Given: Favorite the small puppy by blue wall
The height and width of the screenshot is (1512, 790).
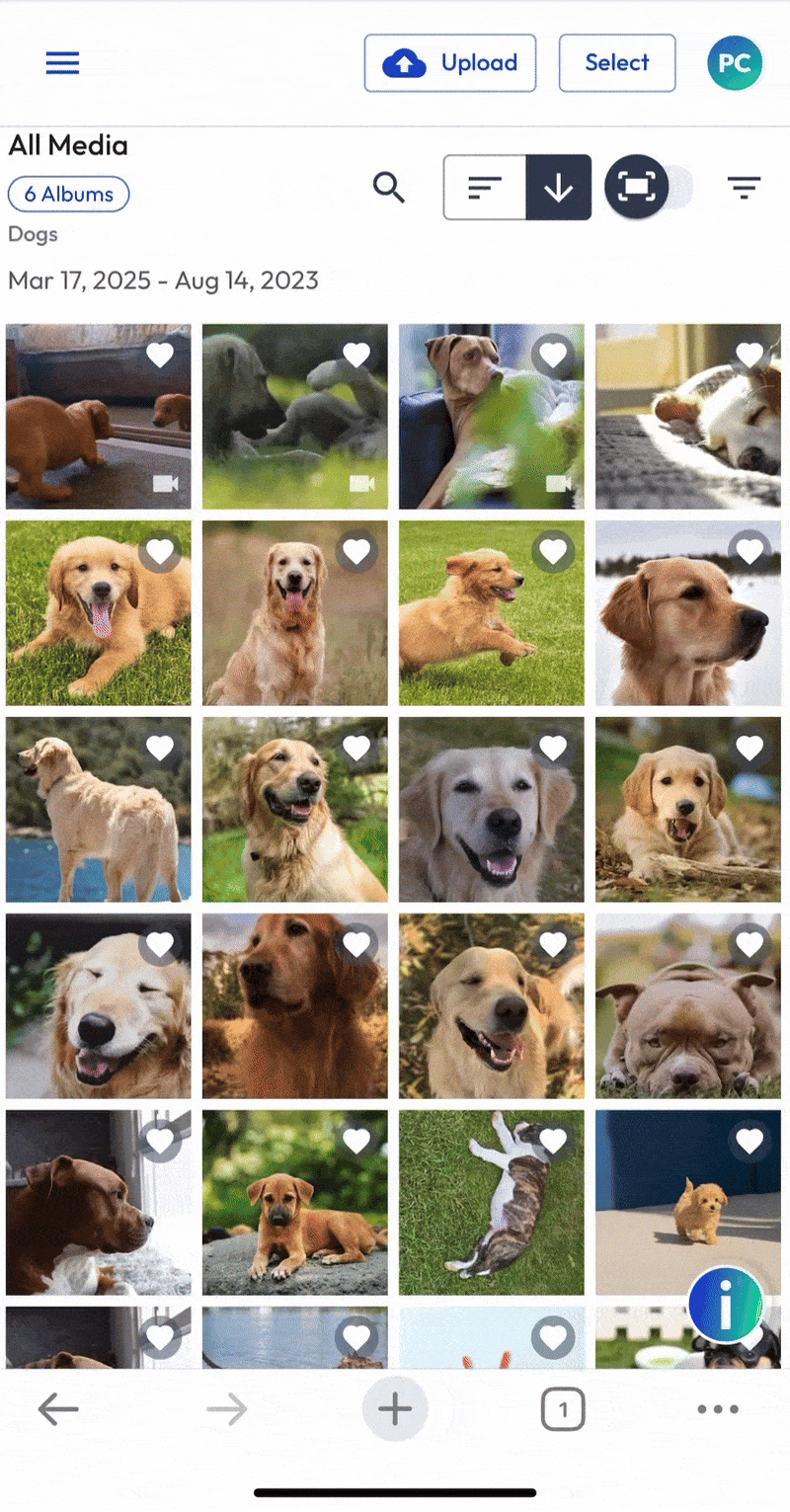Looking at the screenshot, I should click(x=750, y=1142).
